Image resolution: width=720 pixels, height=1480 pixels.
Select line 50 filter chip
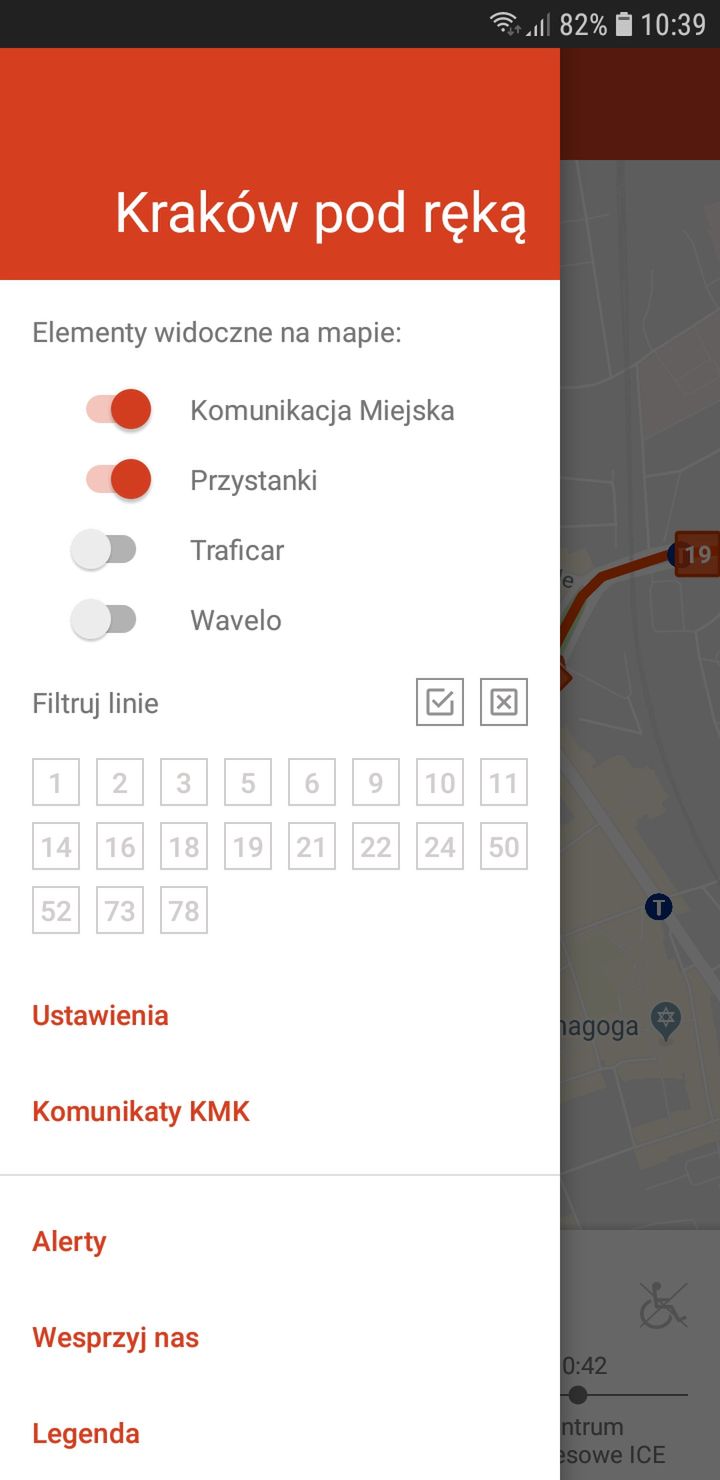click(x=504, y=846)
